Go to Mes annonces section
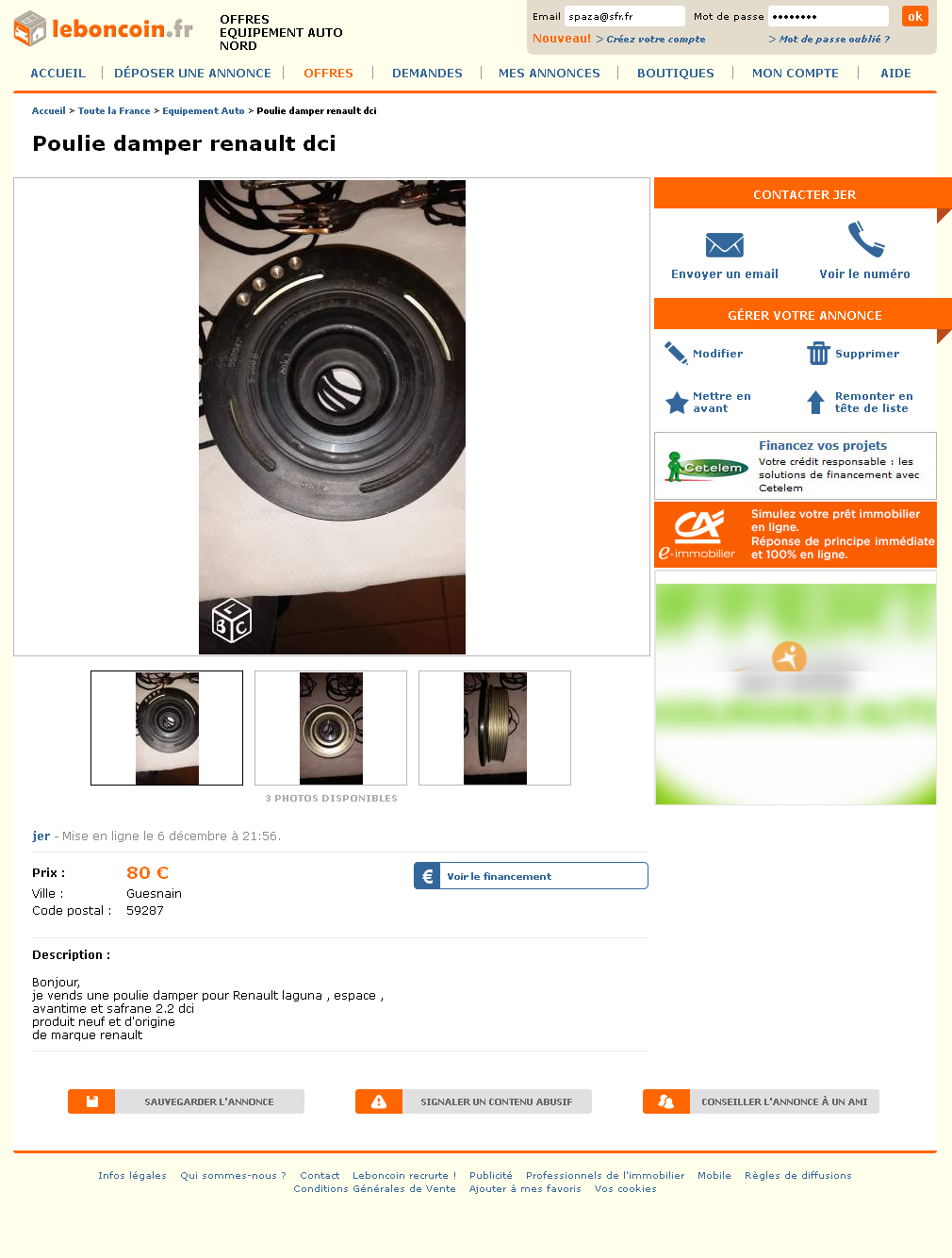952x1258 pixels. [549, 73]
